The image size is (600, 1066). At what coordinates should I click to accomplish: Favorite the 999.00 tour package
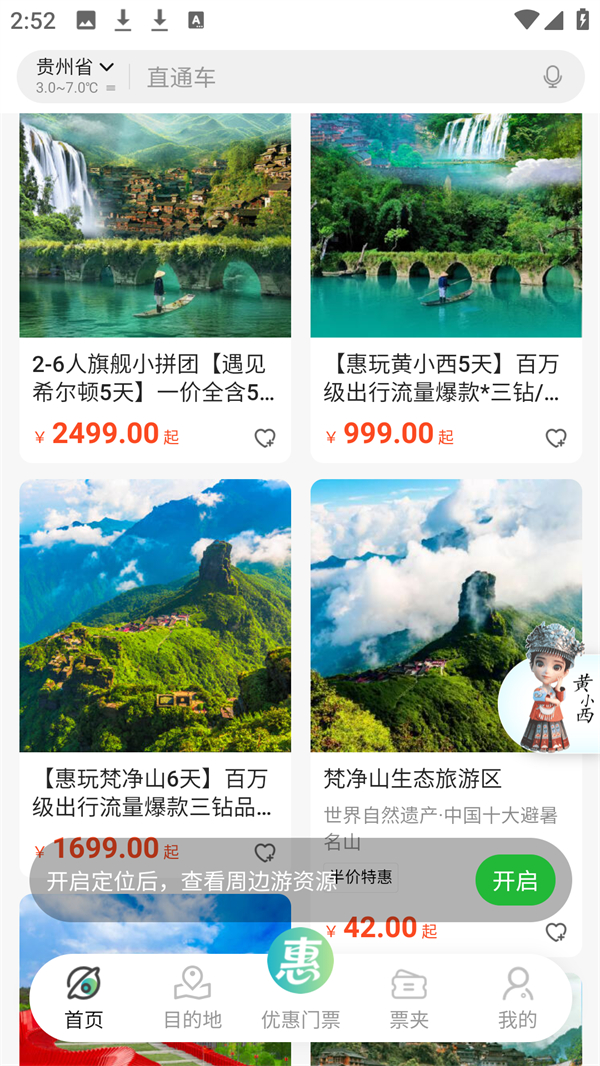coord(556,438)
